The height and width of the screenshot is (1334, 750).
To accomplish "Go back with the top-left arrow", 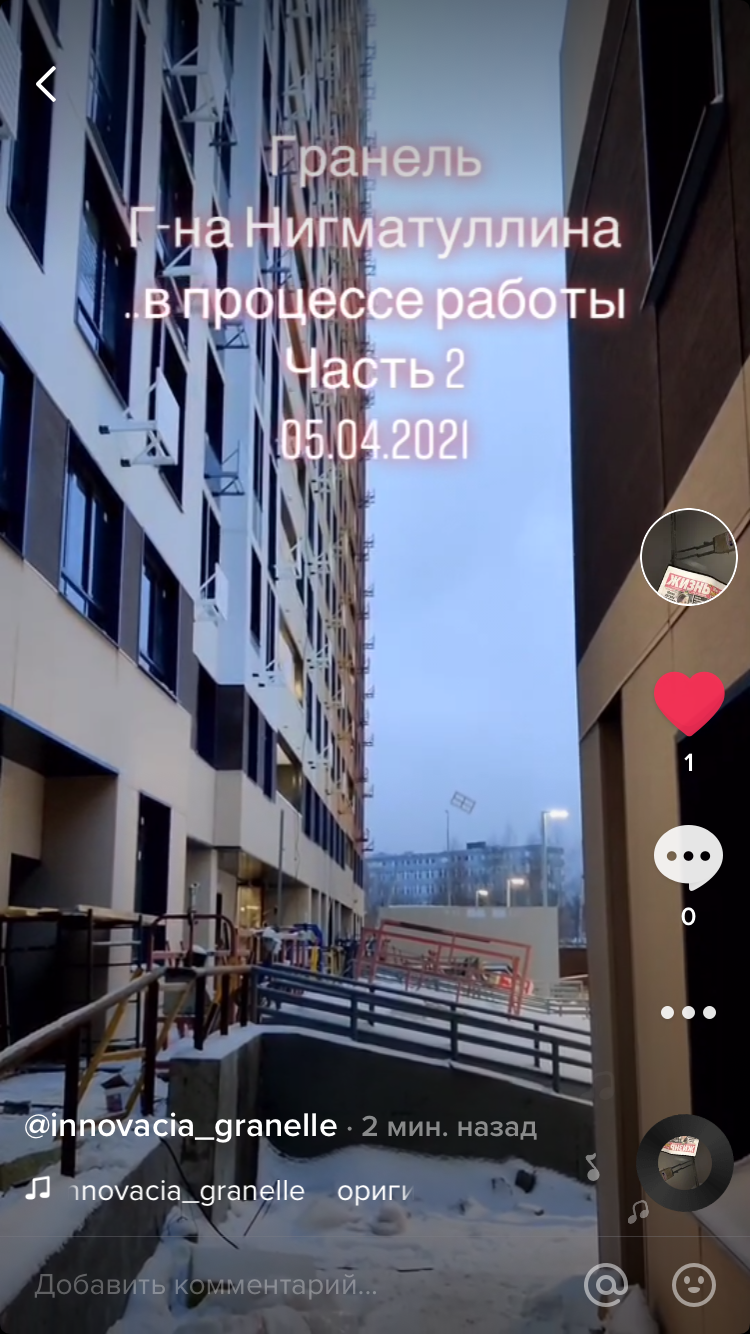I will 46,84.
